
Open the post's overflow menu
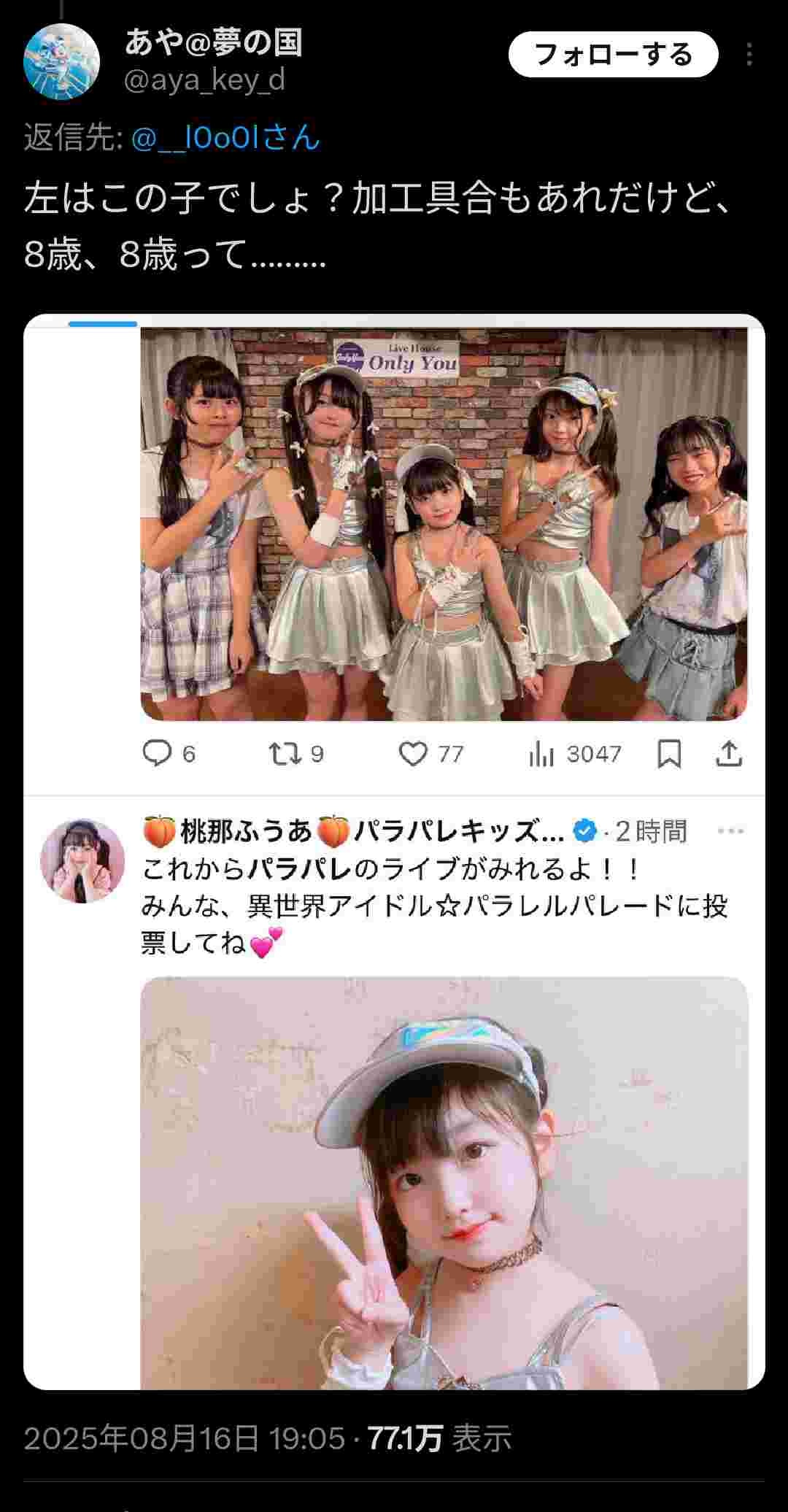(x=749, y=55)
